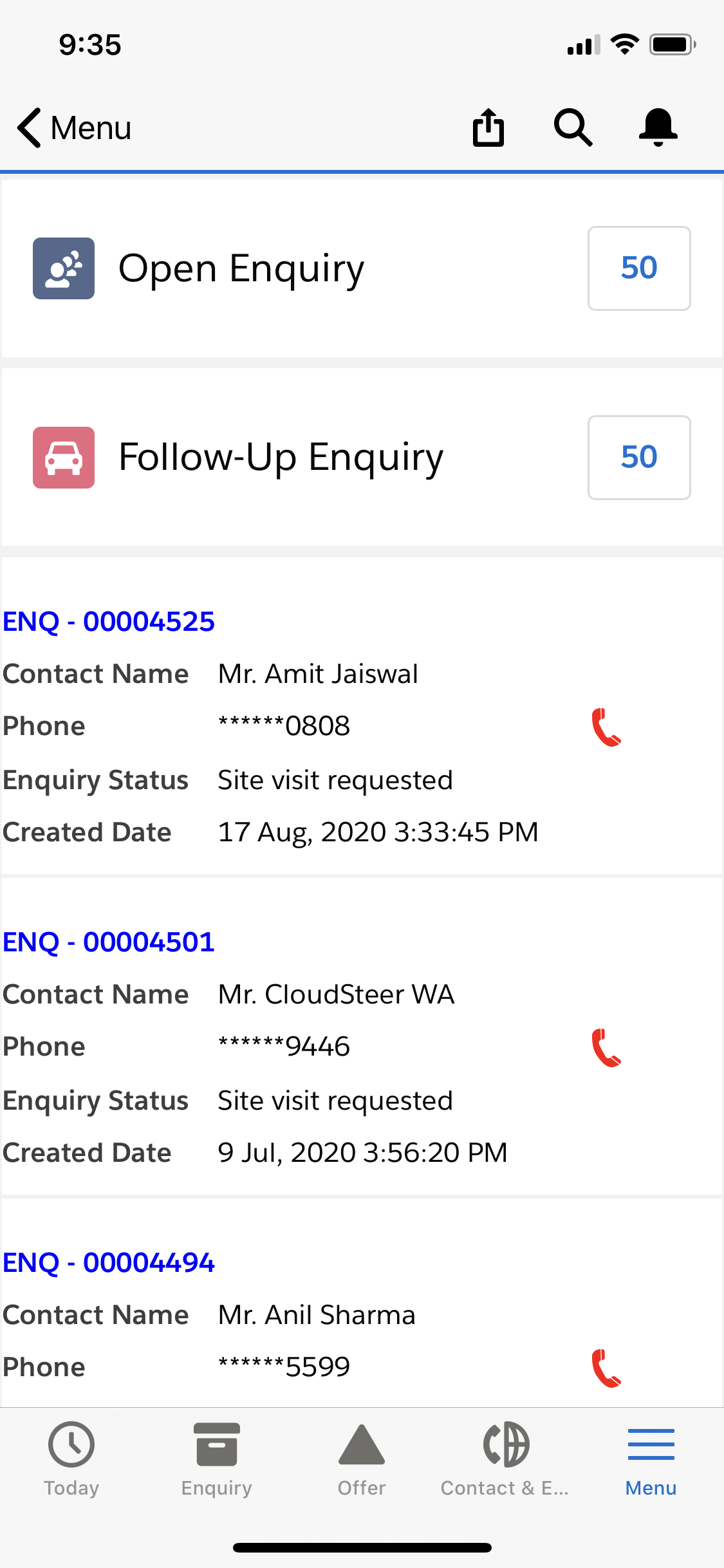The width and height of the screenshot is (724, 1568).
Task: Switch to the Contact & E... tab
Action: tap(505, 1460)
